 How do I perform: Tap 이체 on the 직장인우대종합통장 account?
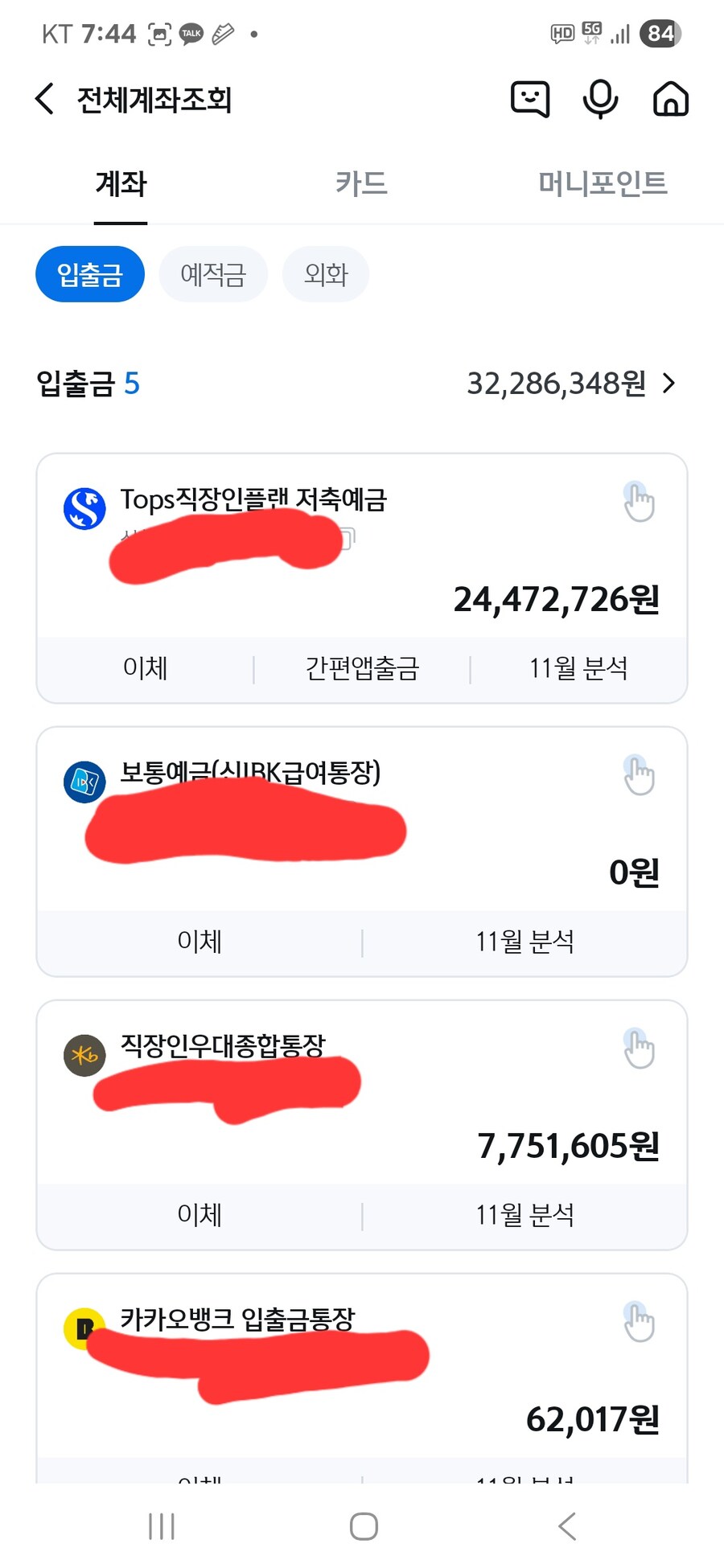click(199, 1215)
